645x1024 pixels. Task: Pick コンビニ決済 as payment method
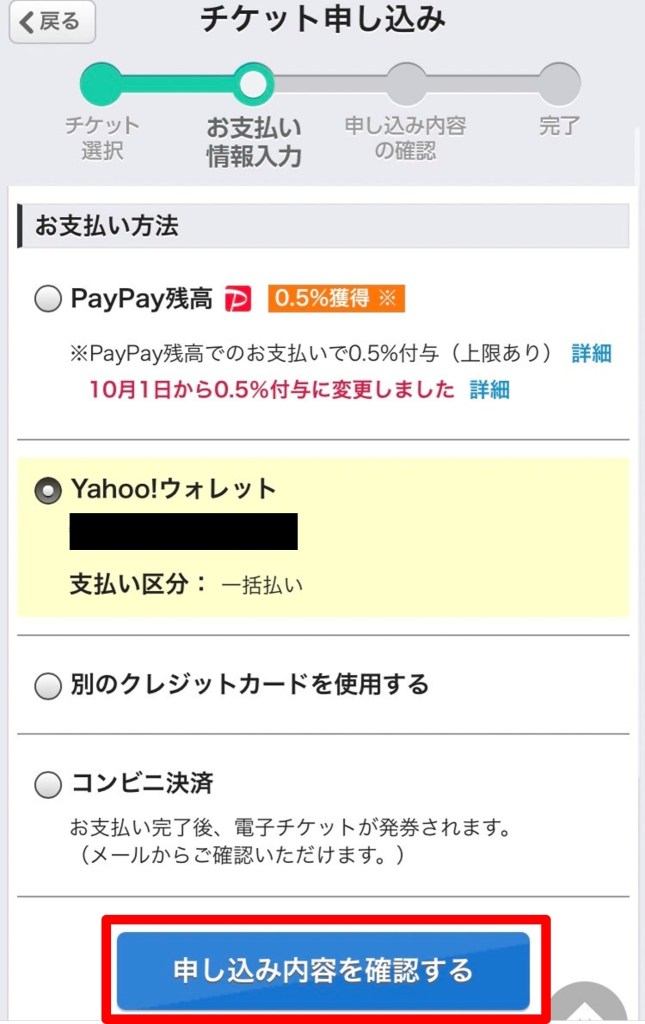click(x=48, y=785)
